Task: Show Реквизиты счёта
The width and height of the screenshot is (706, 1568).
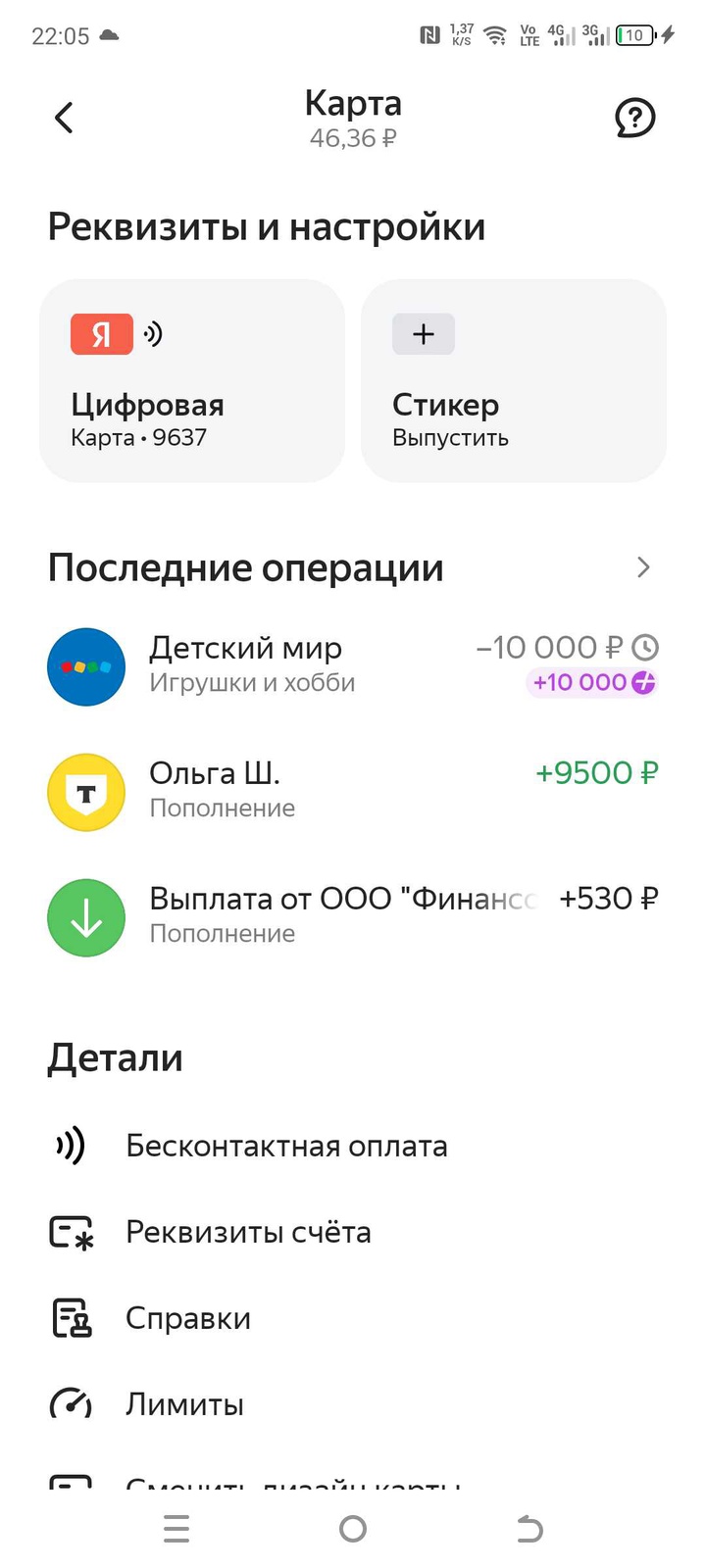Action: (x=248, y=1232)
